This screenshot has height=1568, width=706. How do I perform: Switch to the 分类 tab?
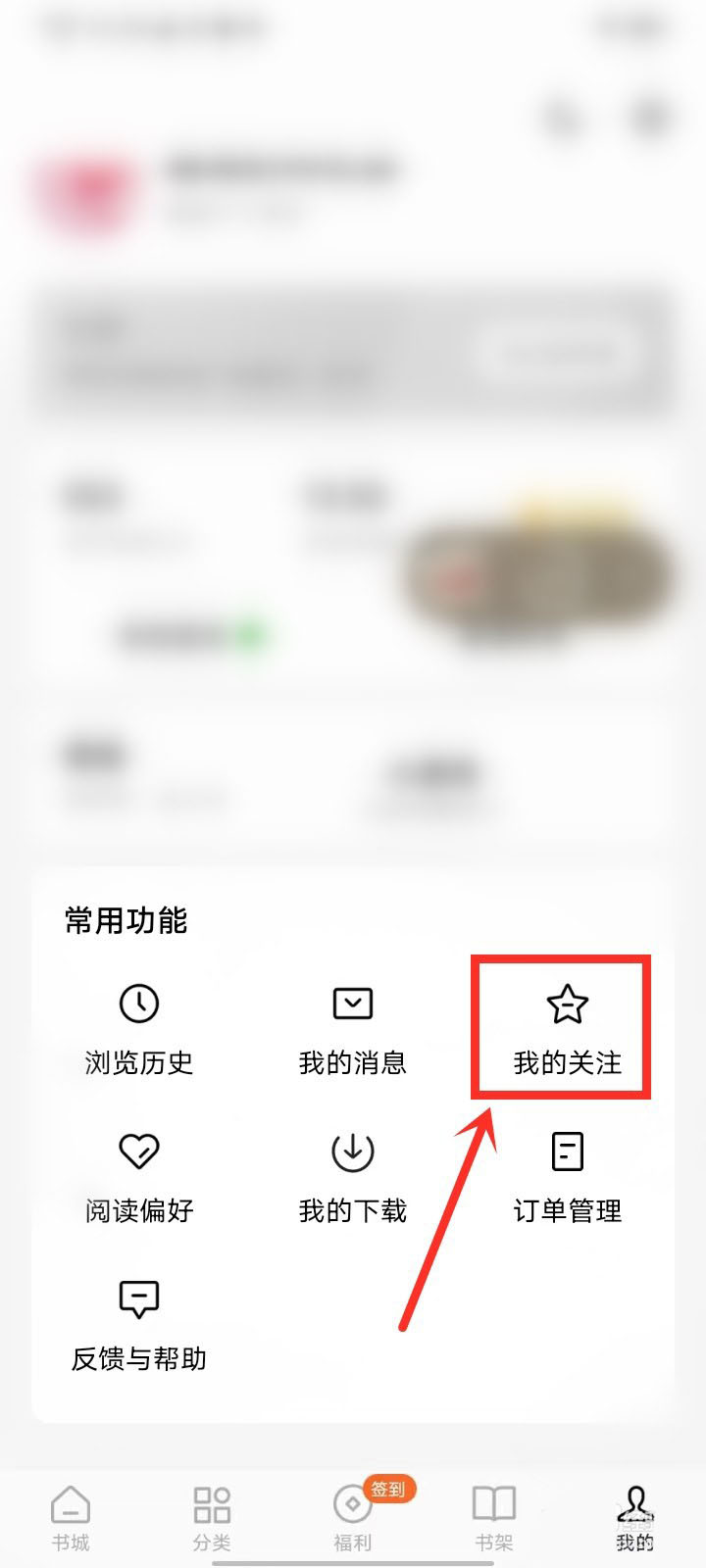point(212,1517)
